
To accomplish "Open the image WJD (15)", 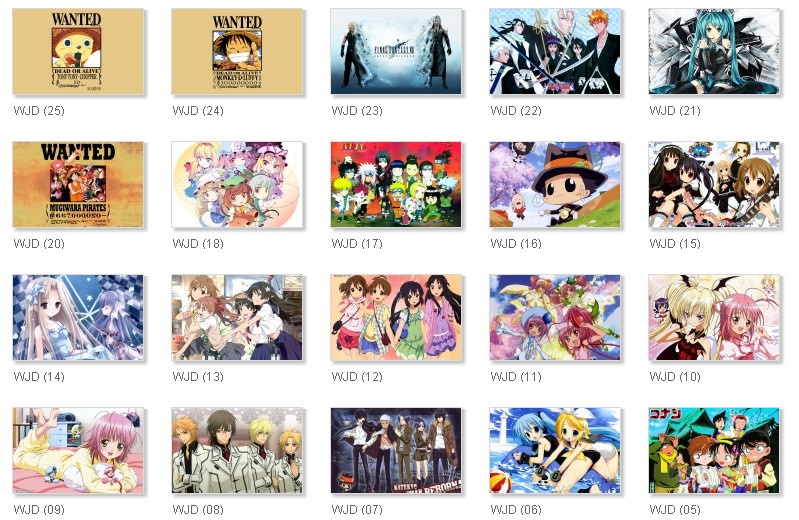I will 714,184.
